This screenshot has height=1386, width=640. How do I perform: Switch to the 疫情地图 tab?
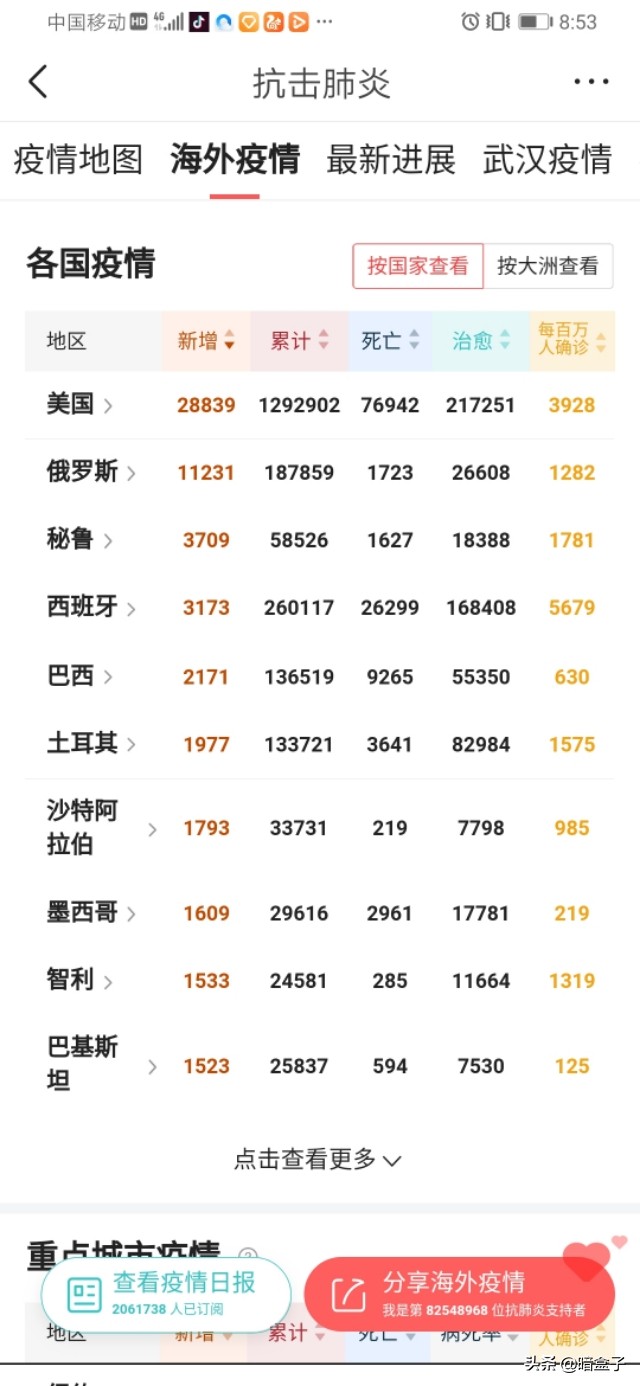[x=78, y=159]
